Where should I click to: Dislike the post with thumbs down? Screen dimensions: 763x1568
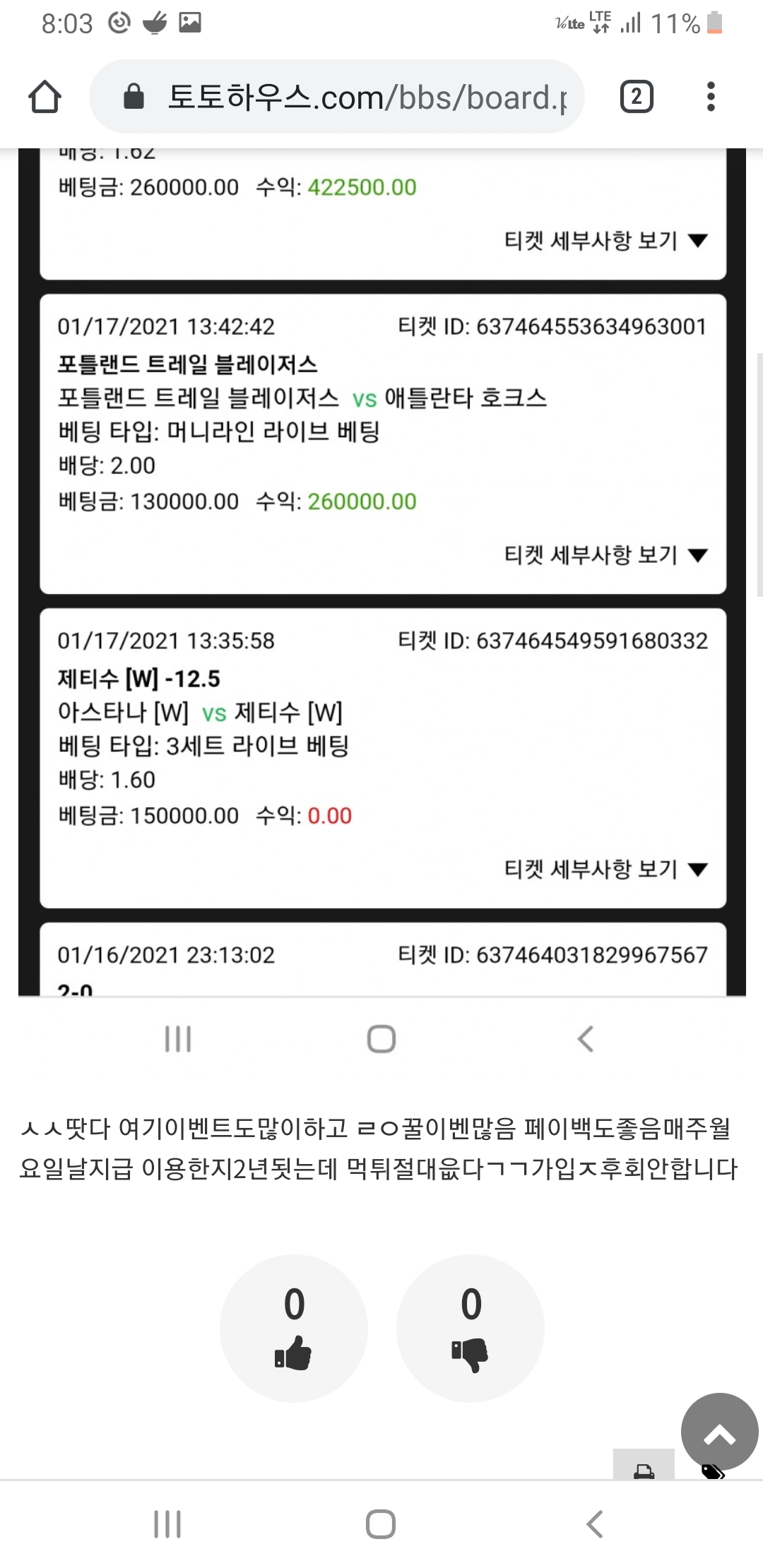coord(471,1328)
